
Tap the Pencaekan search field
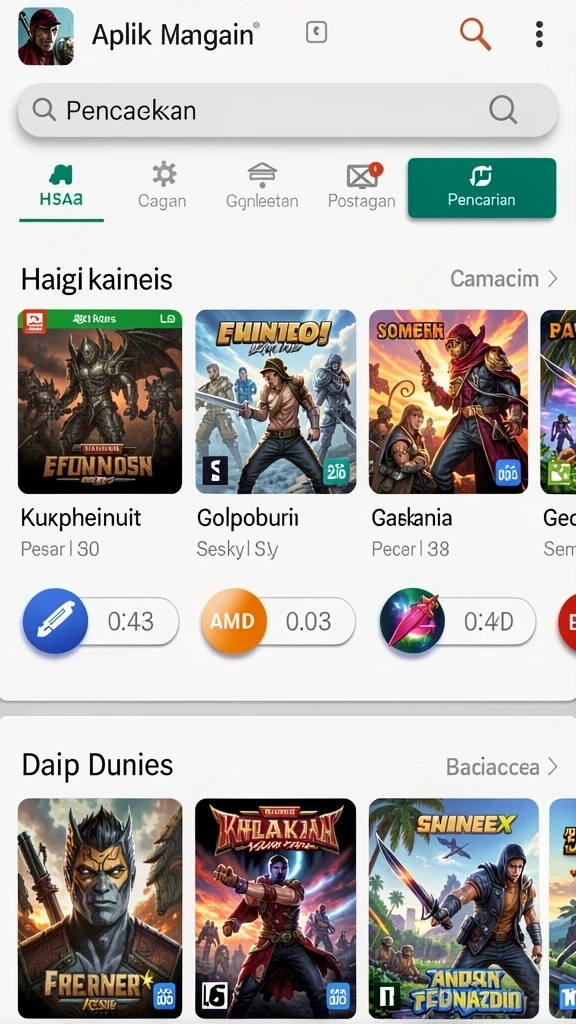point(287,110)
